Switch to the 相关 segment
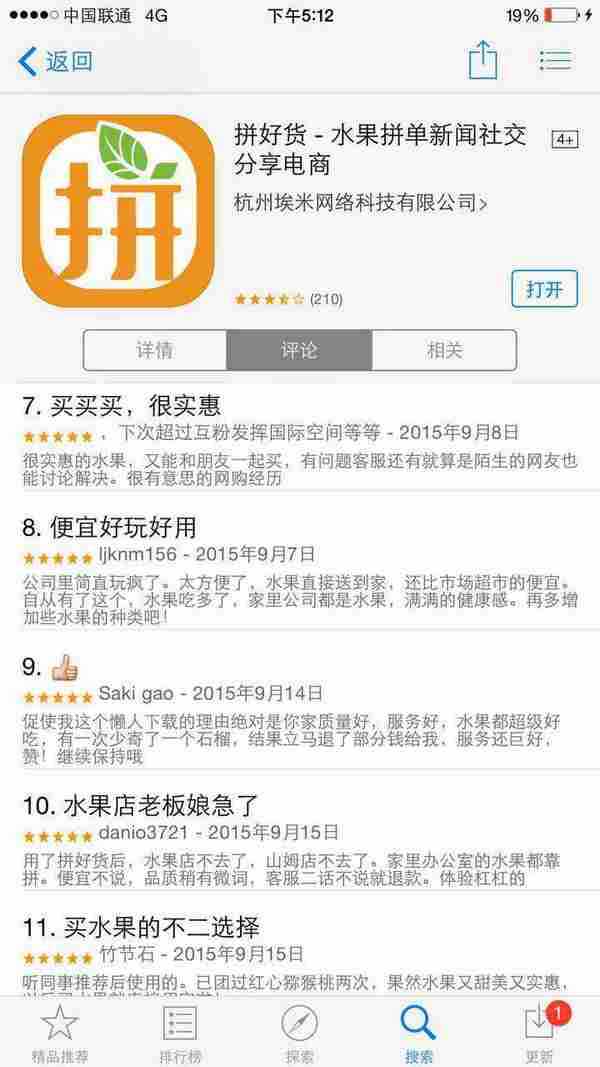600x1067 pixels. coord(444,351)
